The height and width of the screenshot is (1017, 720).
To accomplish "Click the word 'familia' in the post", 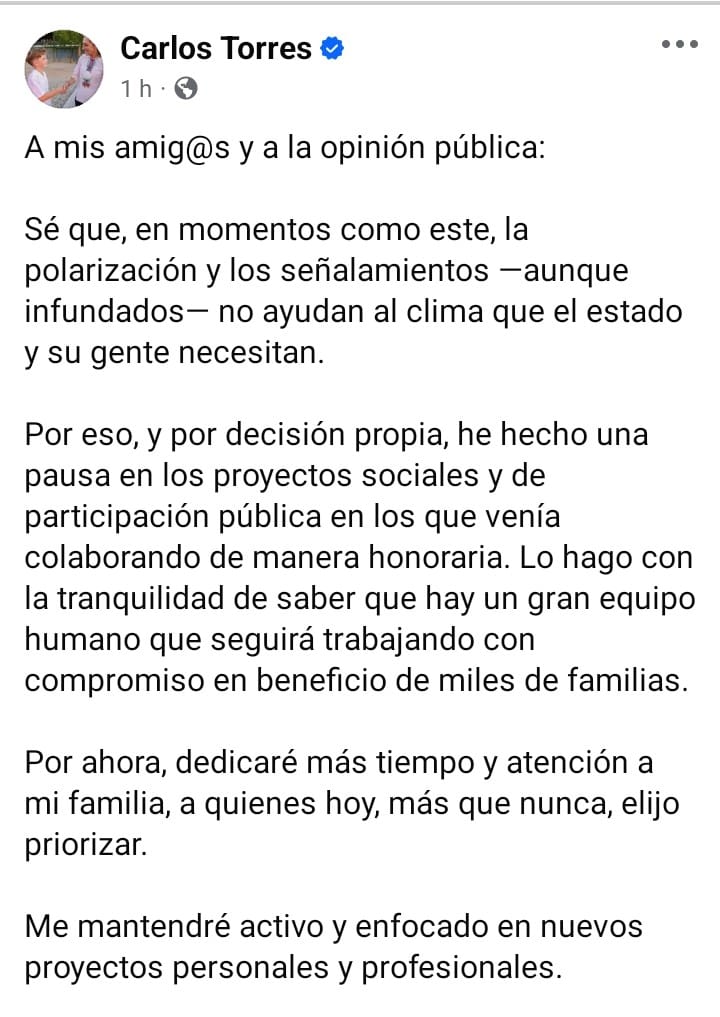I will pyautogui.click(x=110, y=800).
